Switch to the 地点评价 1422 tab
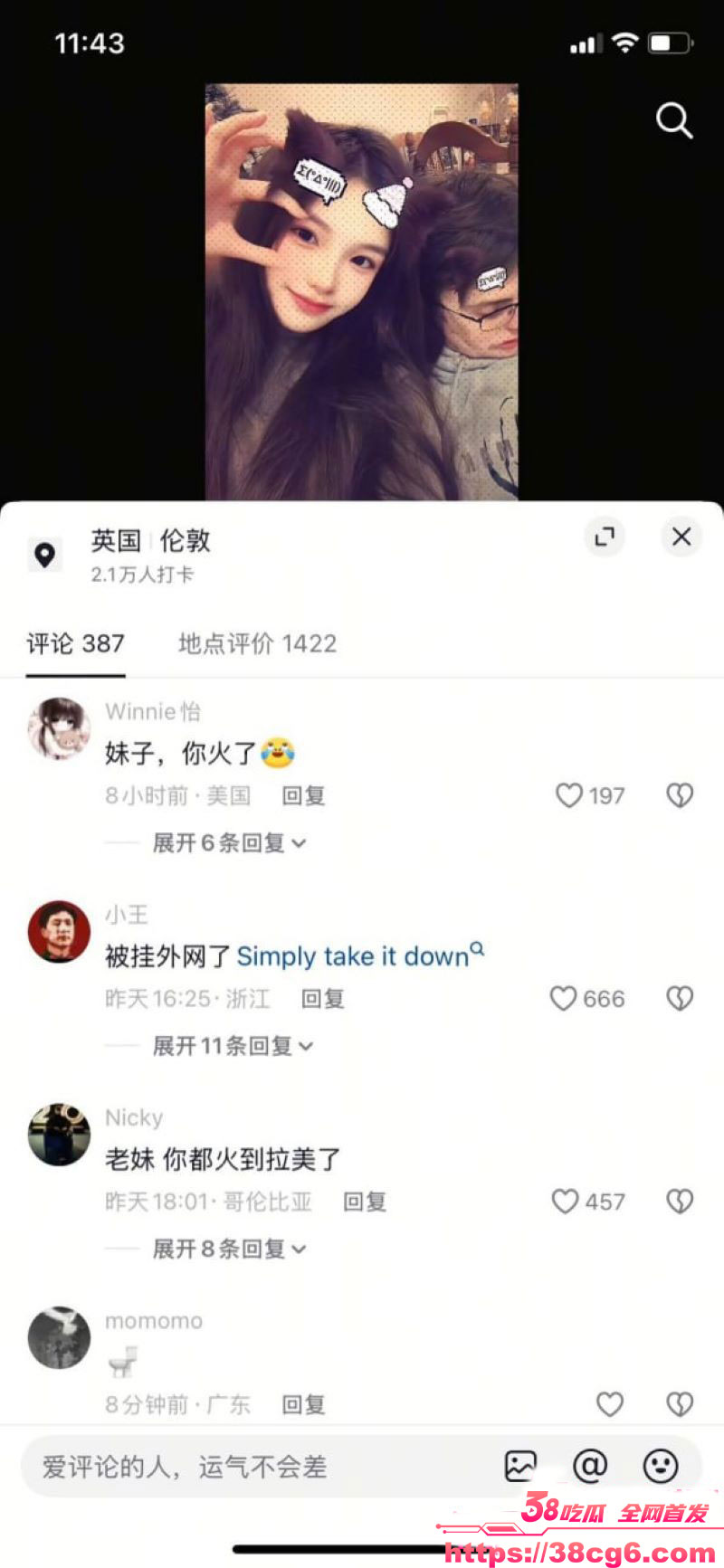The image size is (724, 1568). (x=257, y=643)
